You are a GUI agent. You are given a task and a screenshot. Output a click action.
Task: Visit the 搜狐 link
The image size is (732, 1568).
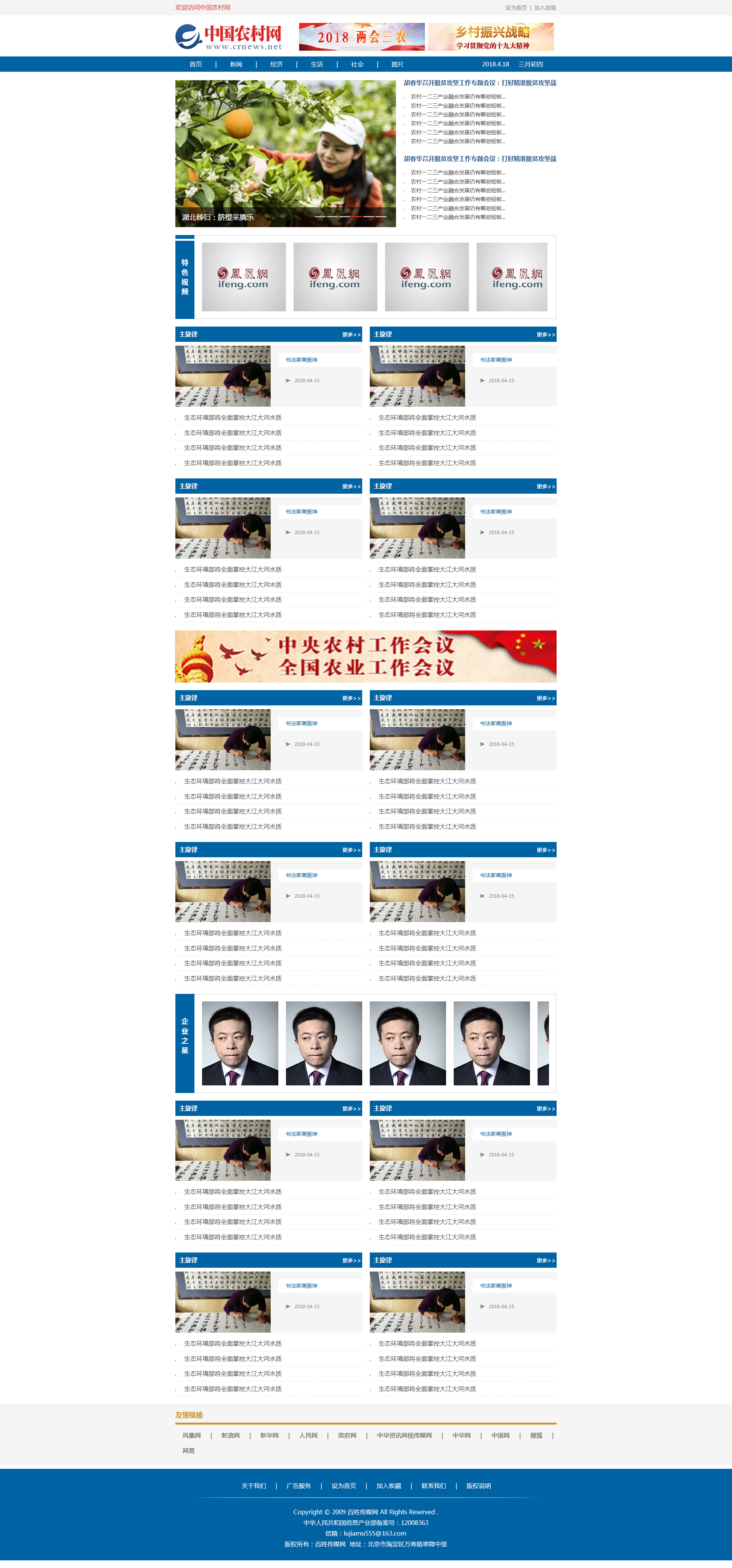pyautogui.click(x=535, y=1435)
